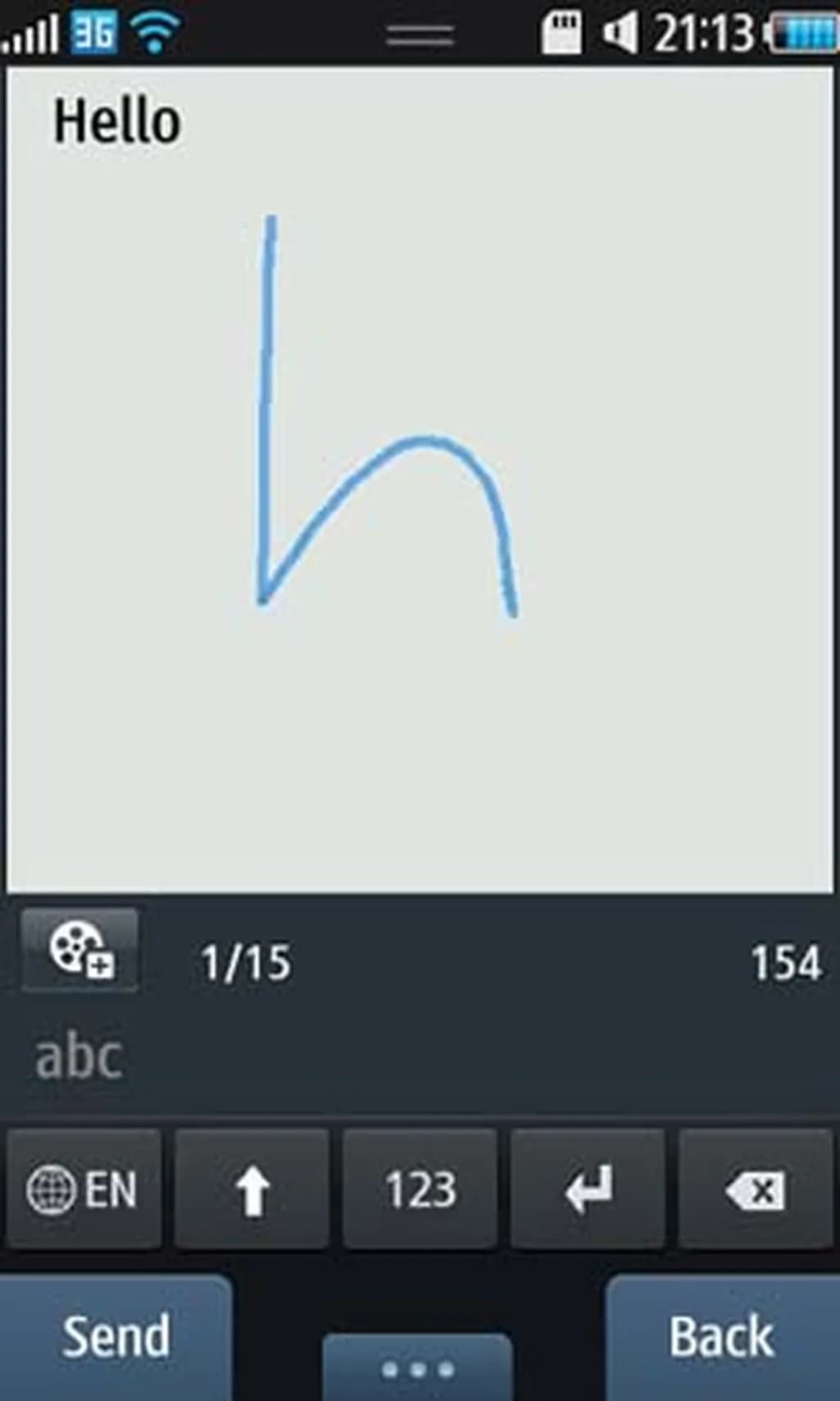The height and width of the screenshot is (1401, 840).
Task: Tap the shift arrow key
Action: click(252, 1188)
